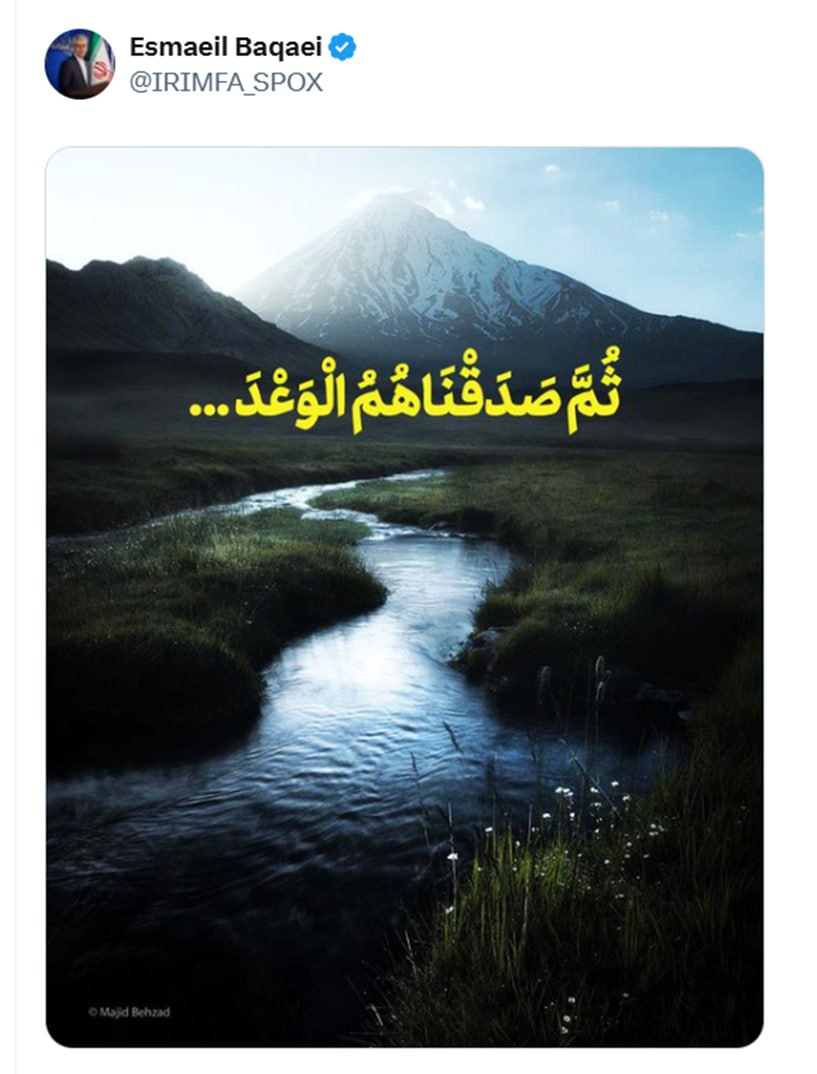The width and height of the screenshot is (817, 1074).
Task: Open the @IRIMFA_SPOX handle
Action: (x=226, y=83)
